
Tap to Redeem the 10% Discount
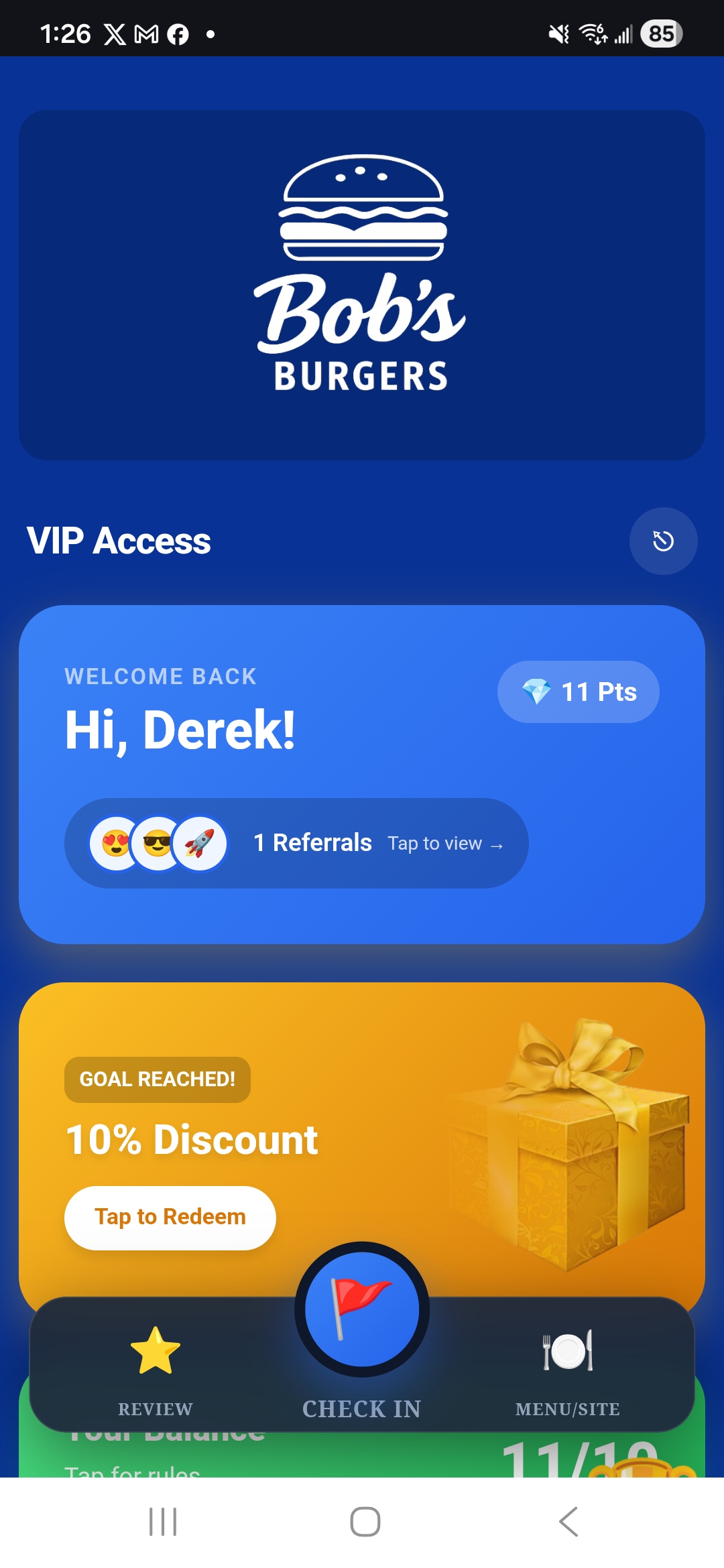(x=170, y=1217)
